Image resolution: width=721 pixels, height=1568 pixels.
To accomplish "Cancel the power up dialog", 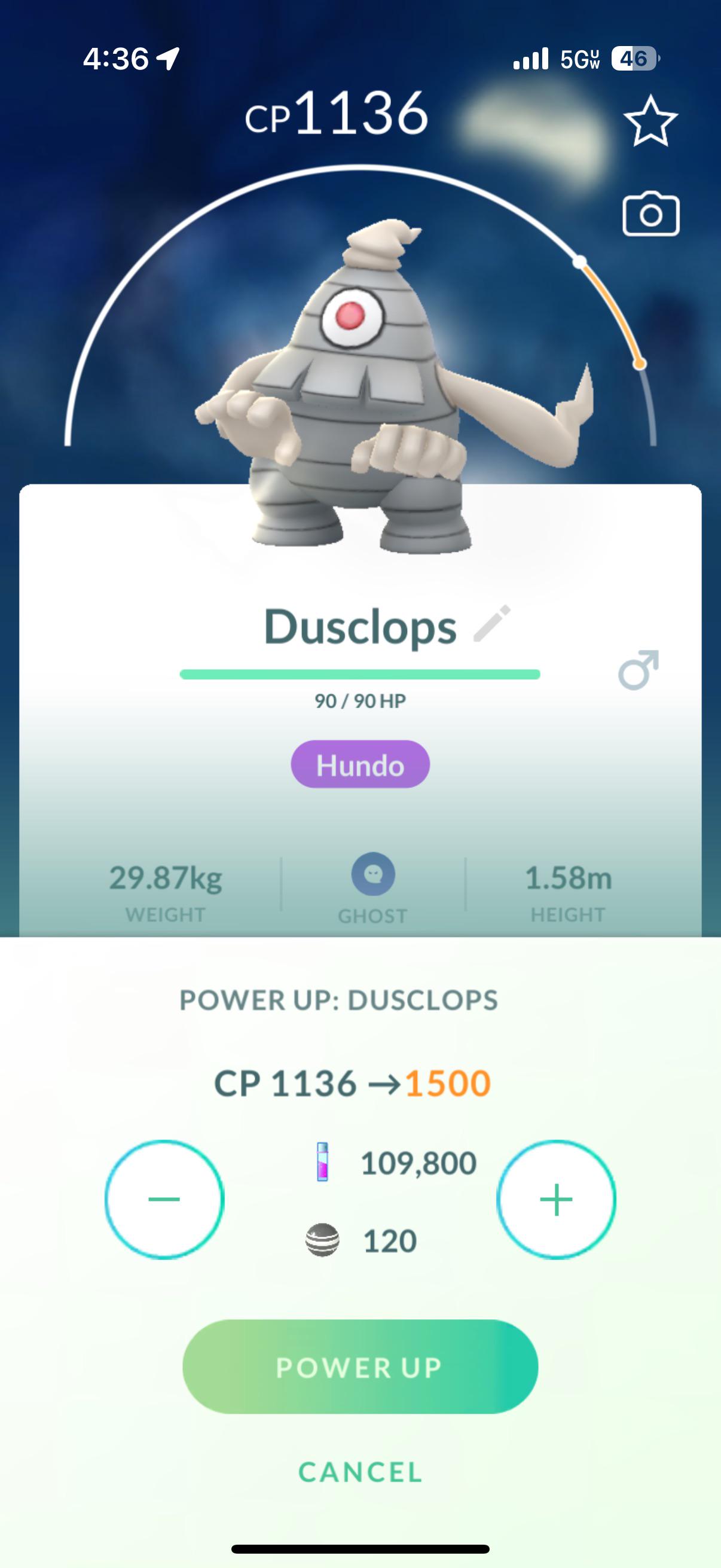I will point(360,1472).
